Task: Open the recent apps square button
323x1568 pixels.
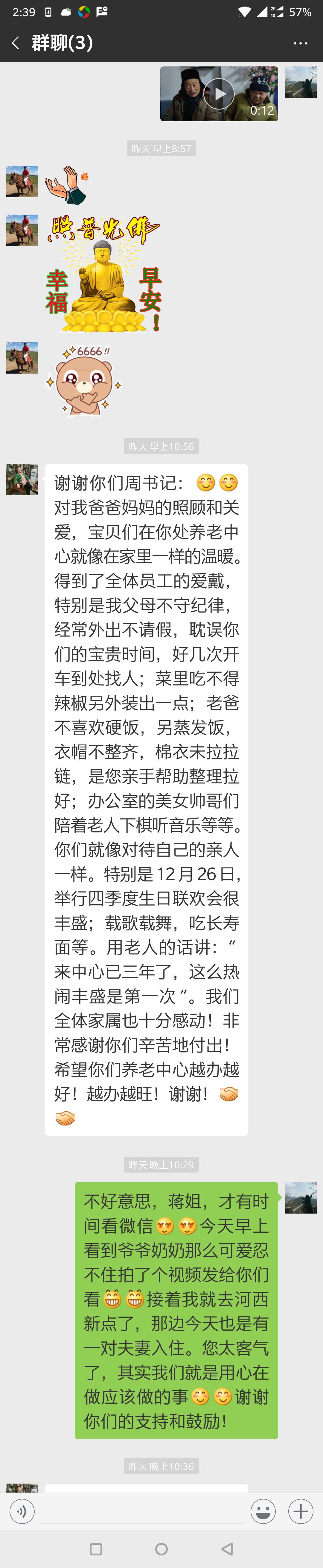Action: [x=95, y=1549]
